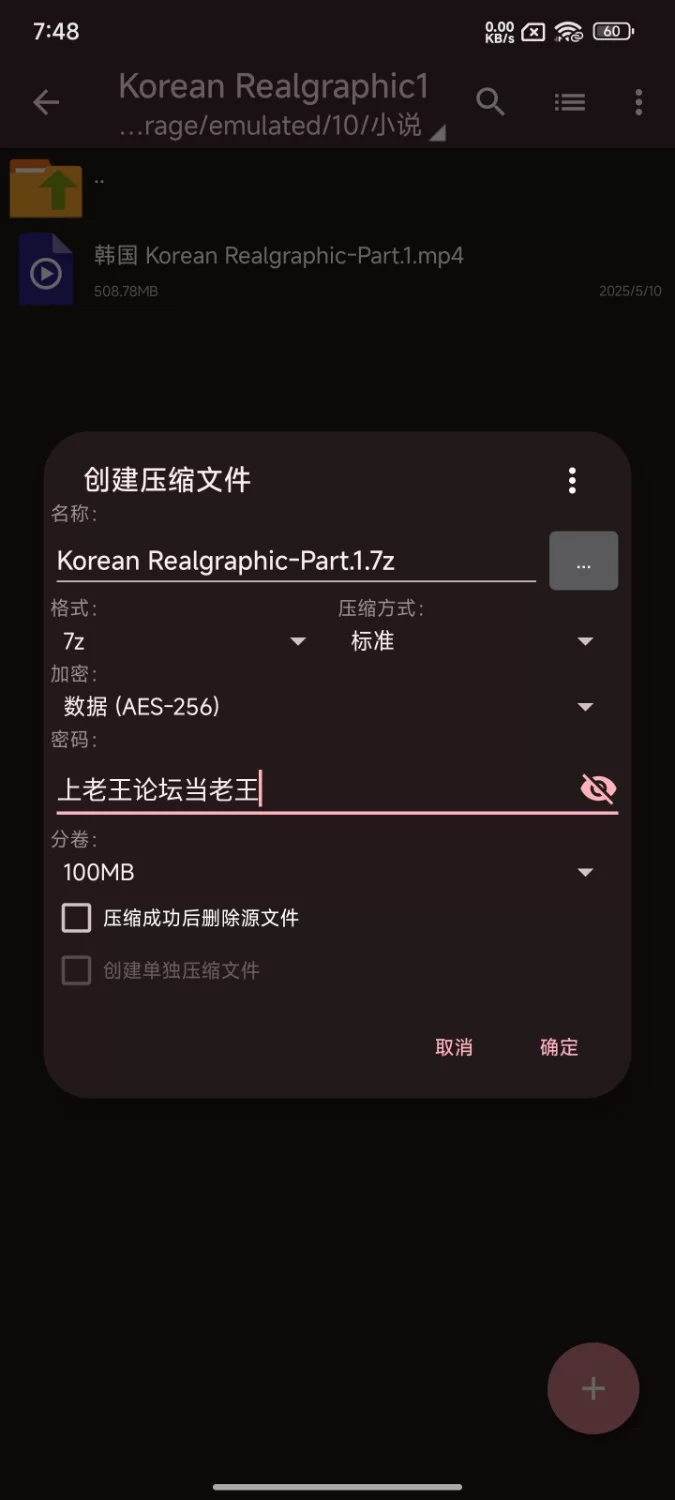Viewport: 675px width, 1500px height.
Task: Browse destination with the "..." button
Action: coord(583,561)
